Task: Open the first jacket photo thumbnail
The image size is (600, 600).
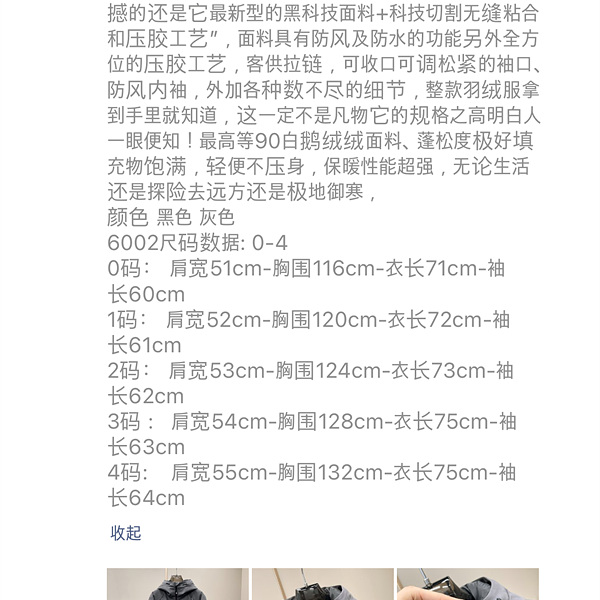Action: pyautogui.click(x=177, y=585)
